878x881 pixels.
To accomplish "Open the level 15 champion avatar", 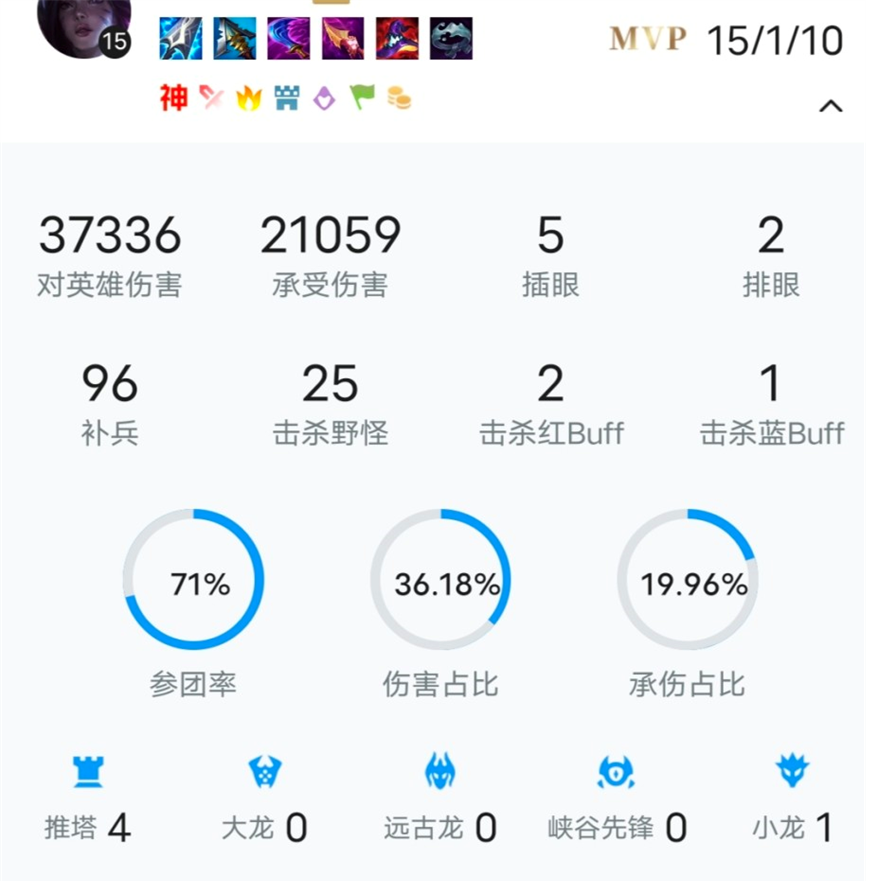I will click(82, 22).
